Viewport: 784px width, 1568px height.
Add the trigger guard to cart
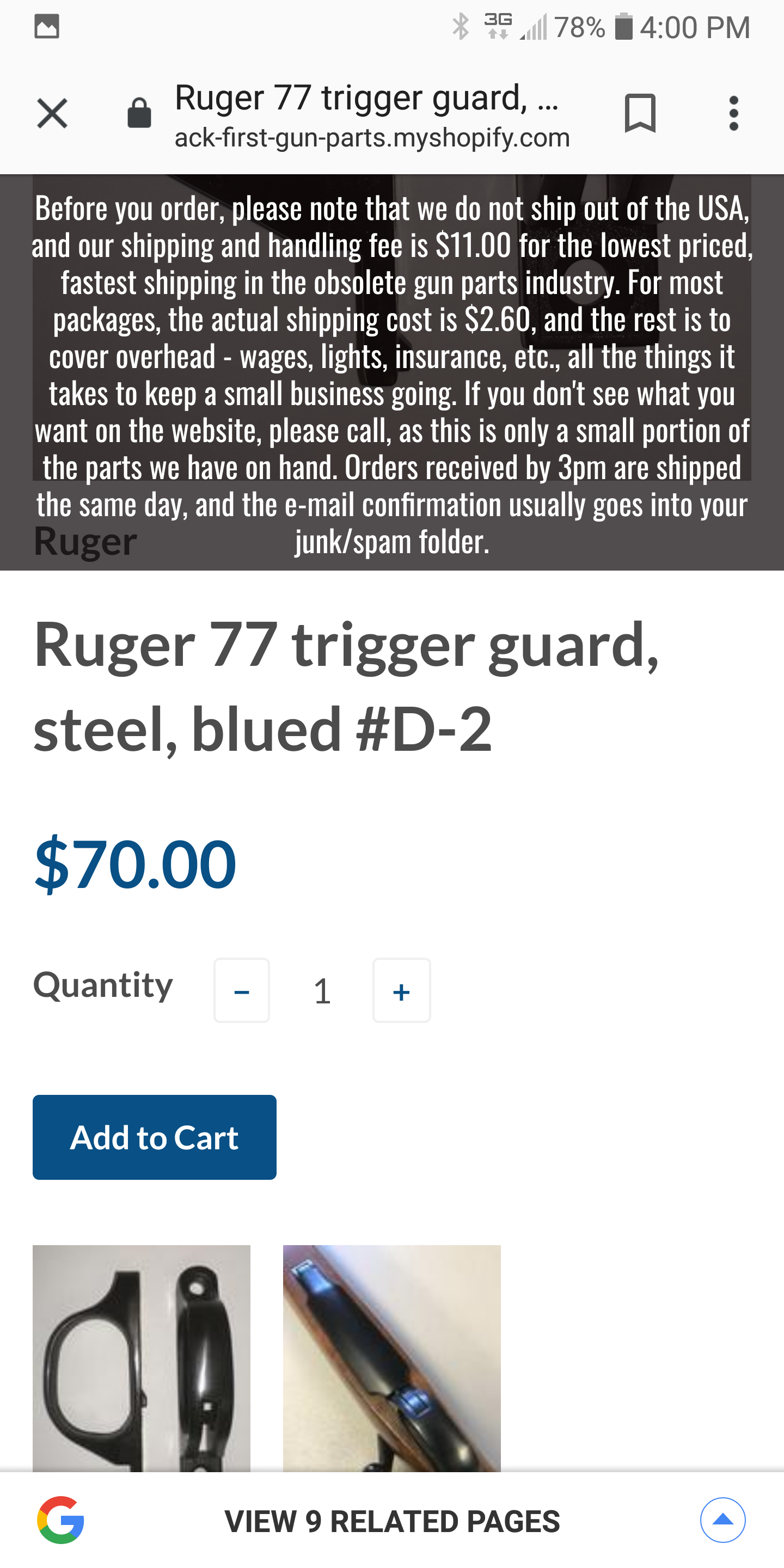tap(155, 1137)
